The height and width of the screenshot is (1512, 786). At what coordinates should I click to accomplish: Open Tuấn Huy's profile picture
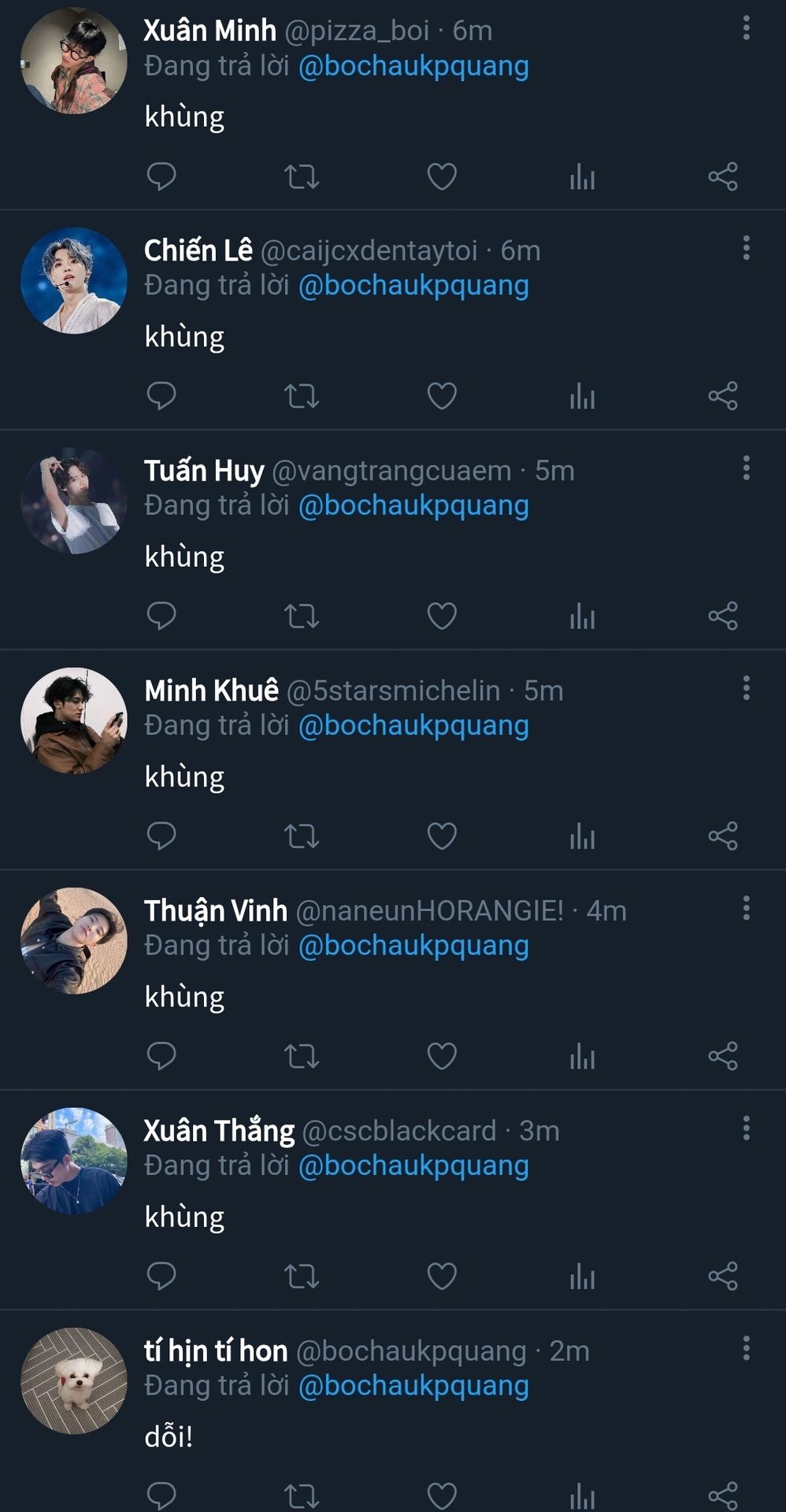pyautogui.click(x=73, y=501)
